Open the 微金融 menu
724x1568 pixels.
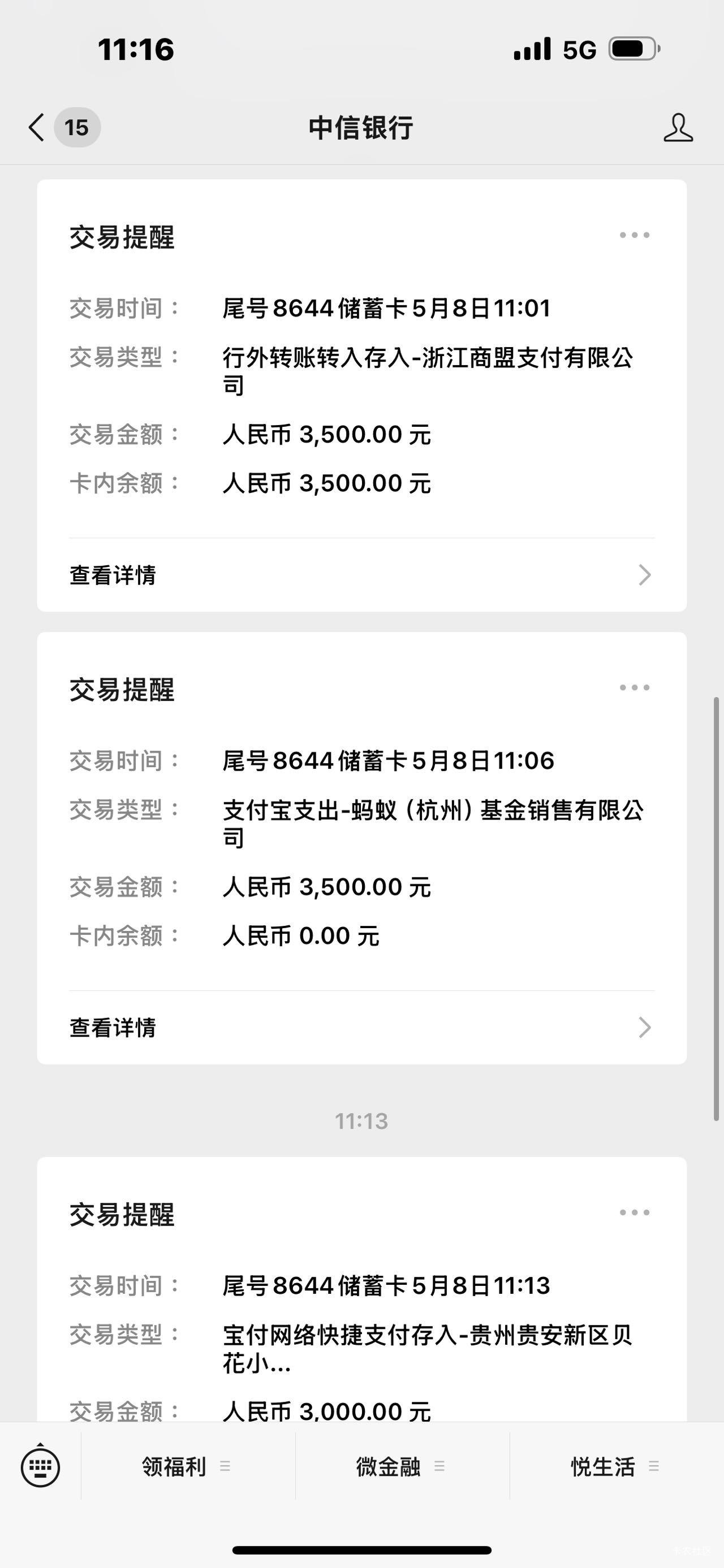[x=402, y=1467]
